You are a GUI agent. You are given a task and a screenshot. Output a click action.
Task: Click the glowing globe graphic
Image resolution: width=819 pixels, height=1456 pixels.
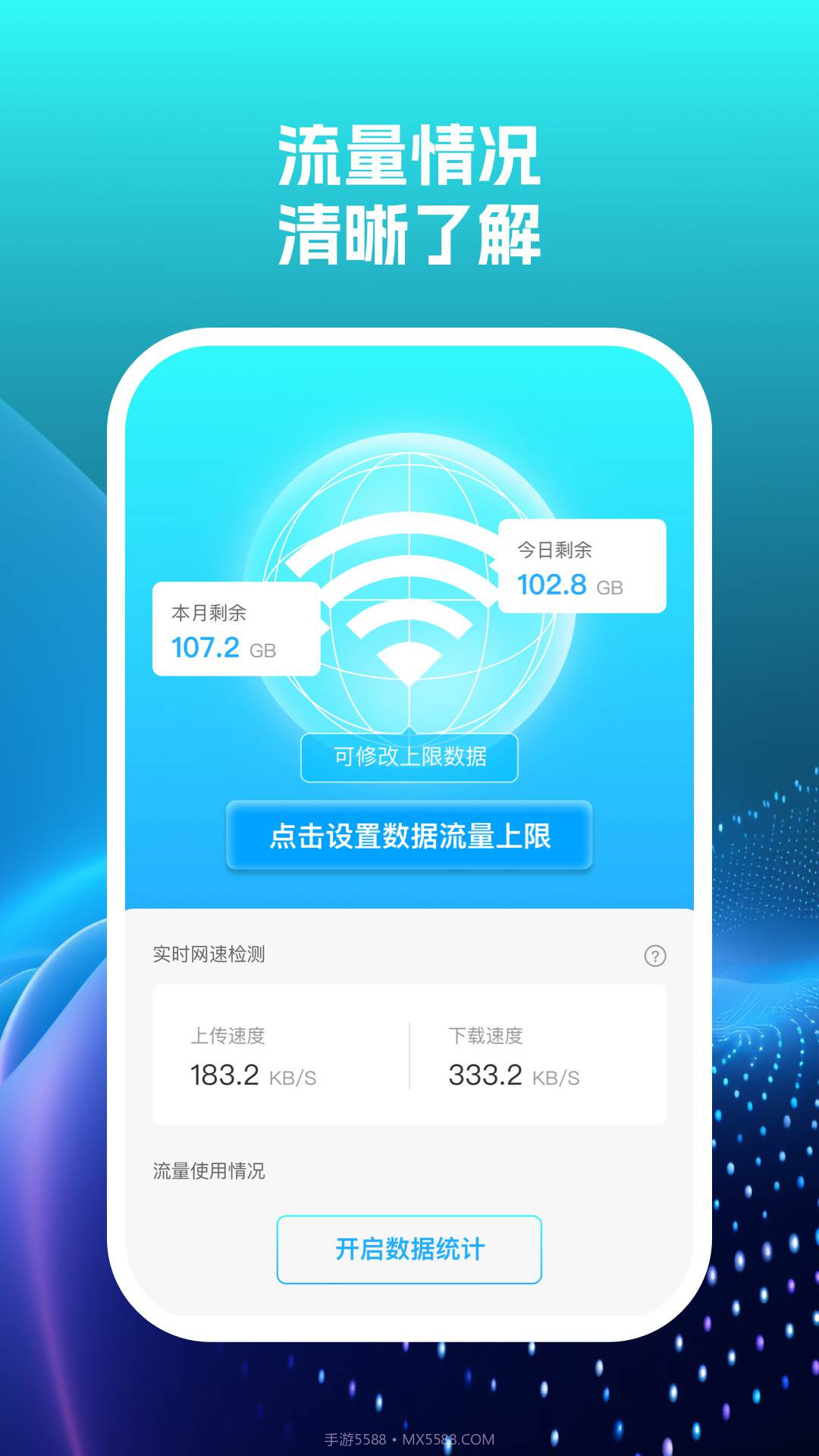point(409,584)
